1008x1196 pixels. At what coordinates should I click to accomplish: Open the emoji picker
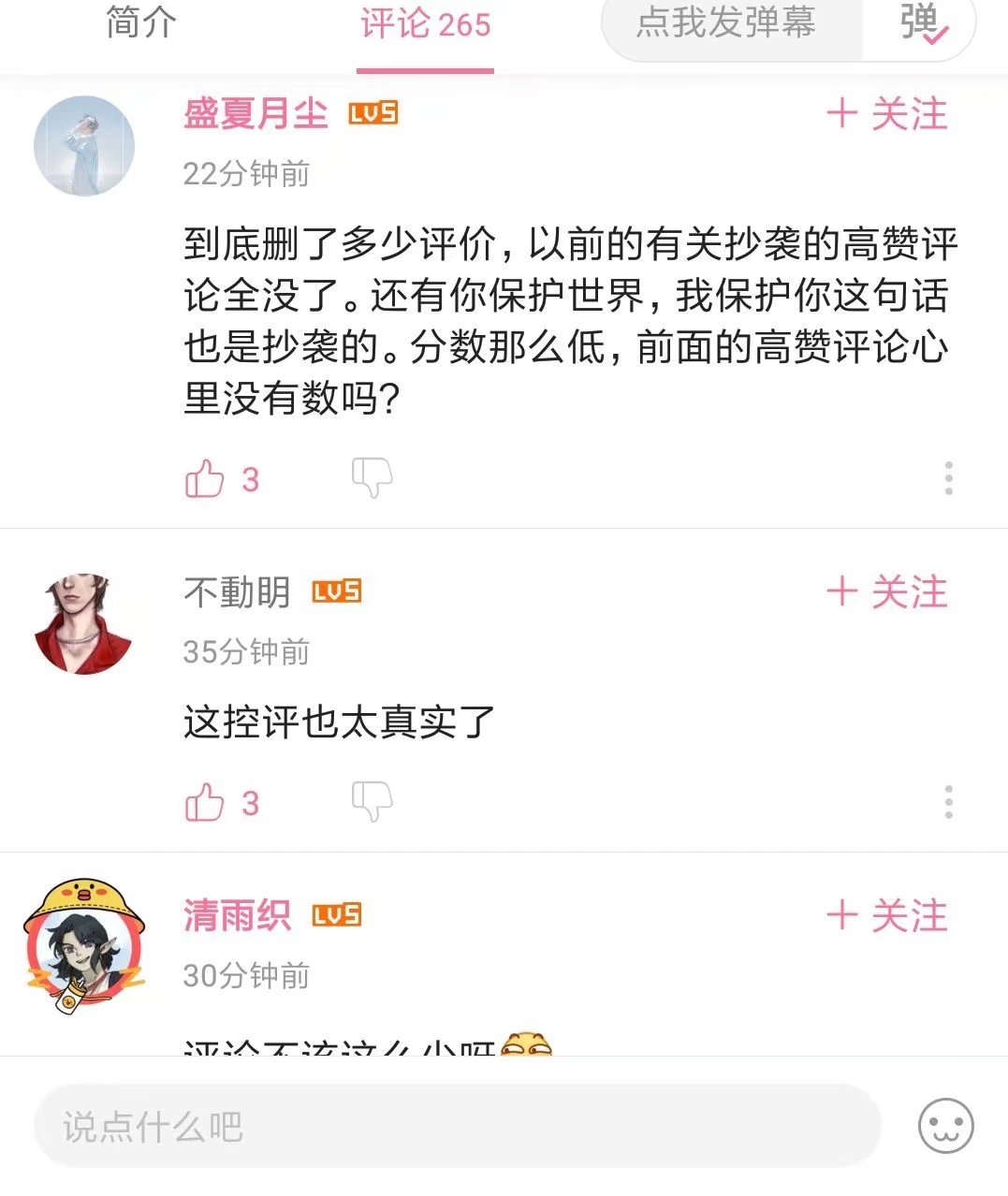click(945, 1126)
